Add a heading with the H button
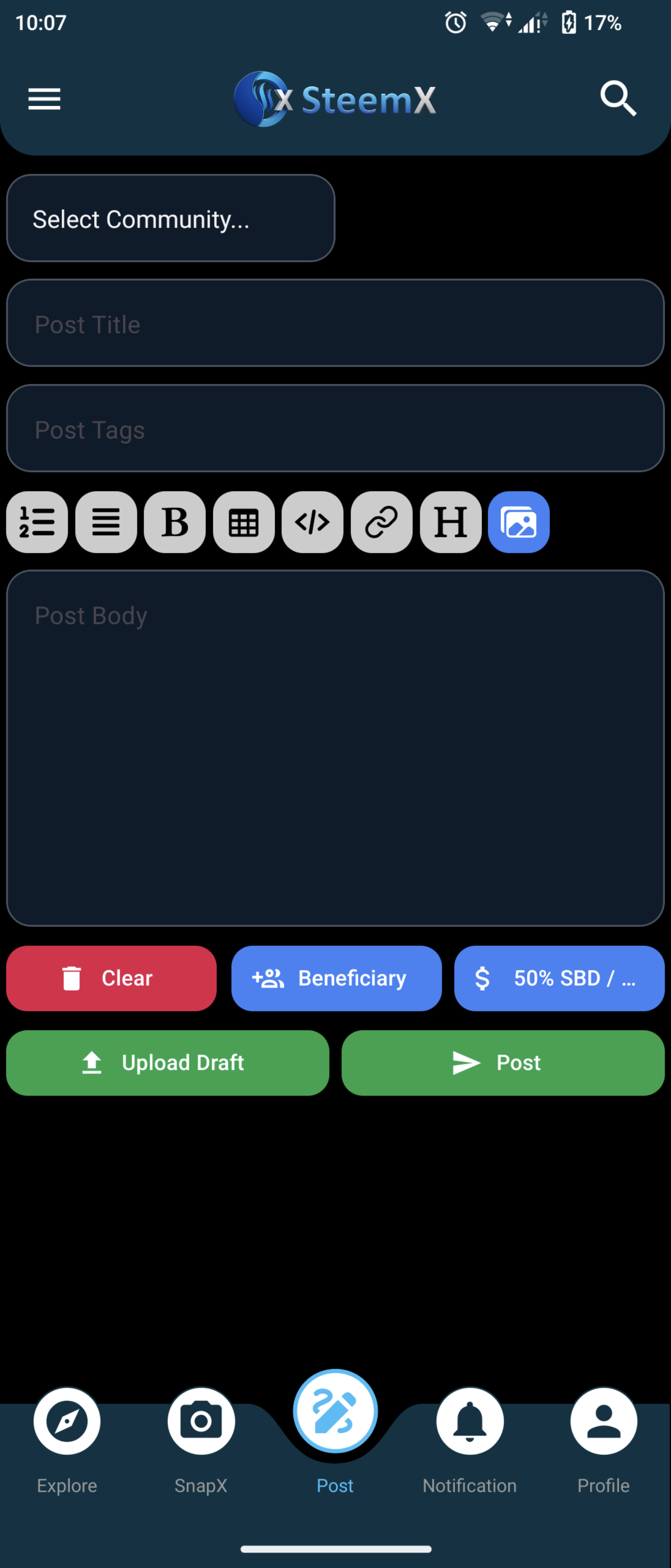The width and height of the screenshot is (671, 1568). (x=451, y=522)
